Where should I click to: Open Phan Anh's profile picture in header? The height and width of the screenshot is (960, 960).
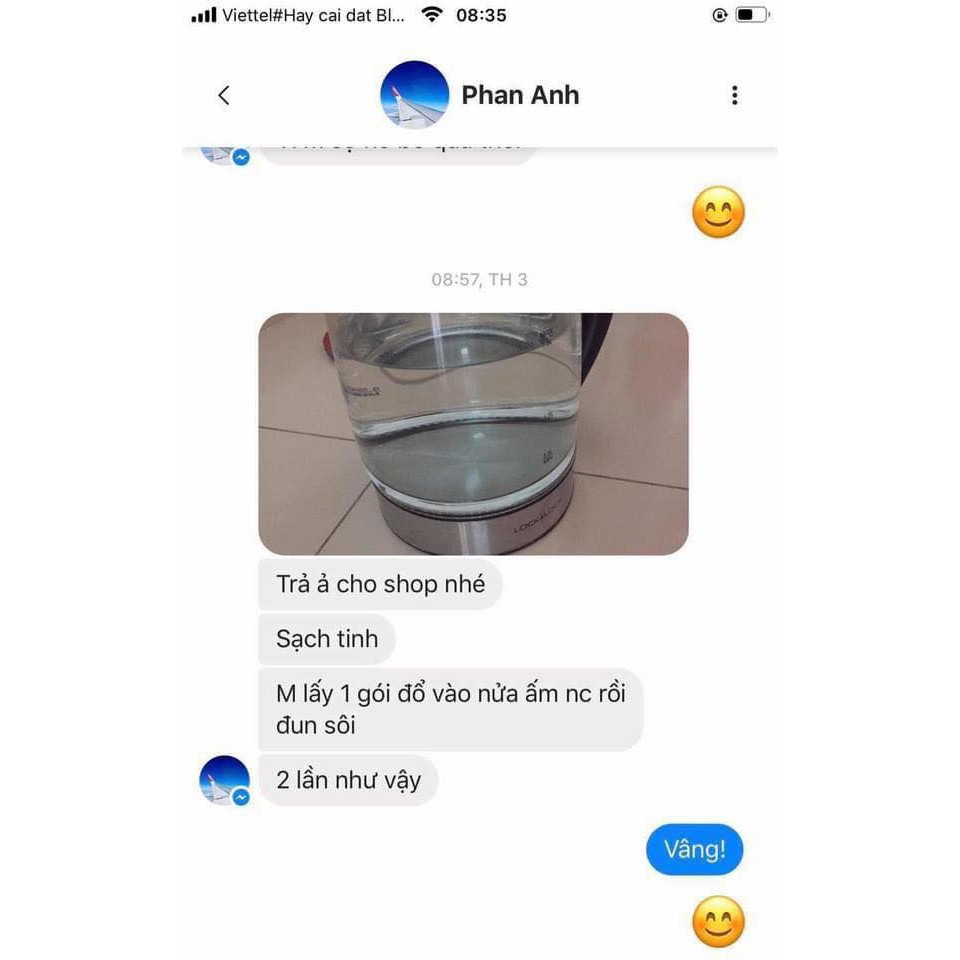[414, 95]
